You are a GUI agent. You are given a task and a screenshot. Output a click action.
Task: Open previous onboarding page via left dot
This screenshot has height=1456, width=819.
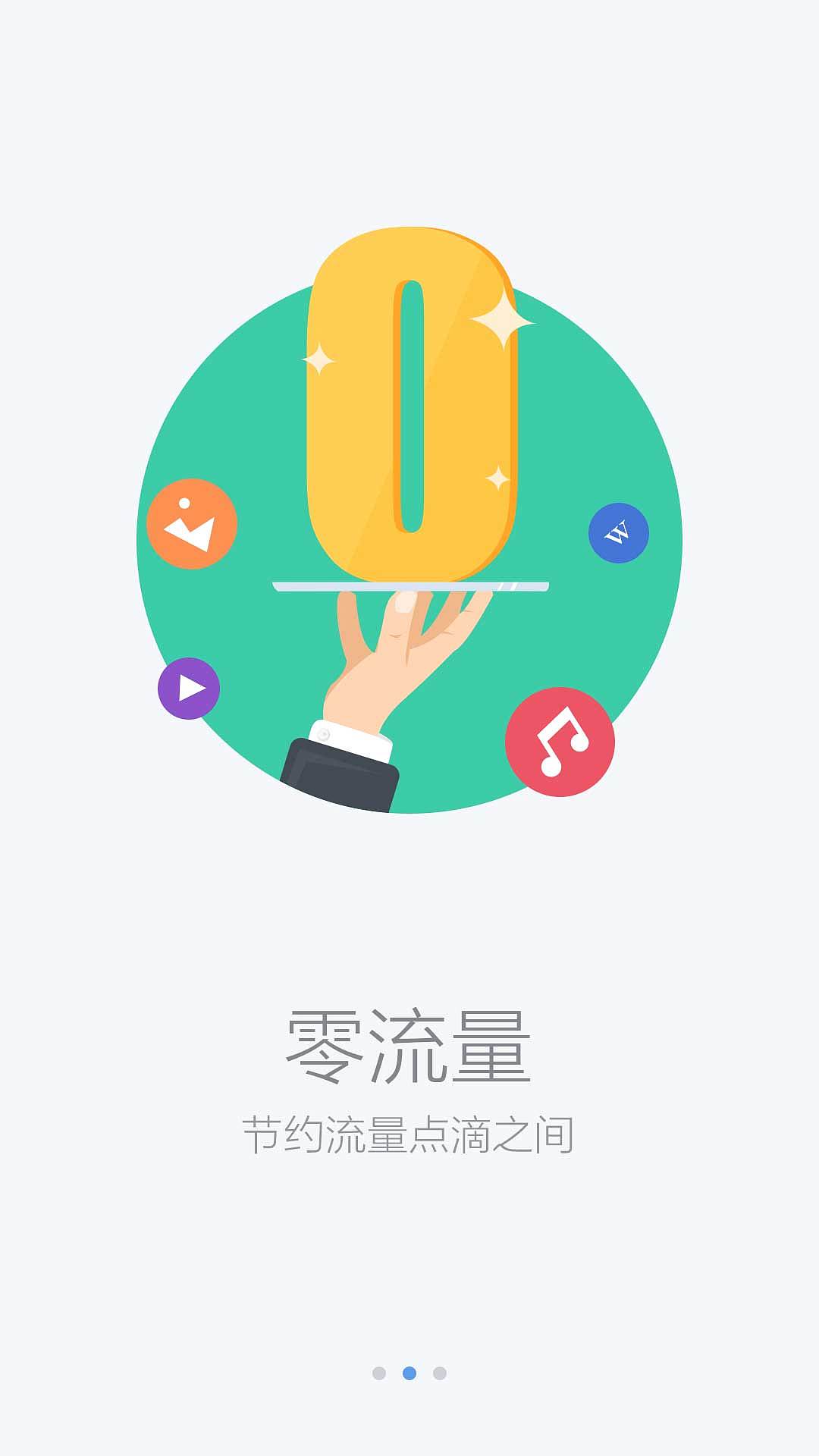pyautogui.click(x=379, y=1373)
